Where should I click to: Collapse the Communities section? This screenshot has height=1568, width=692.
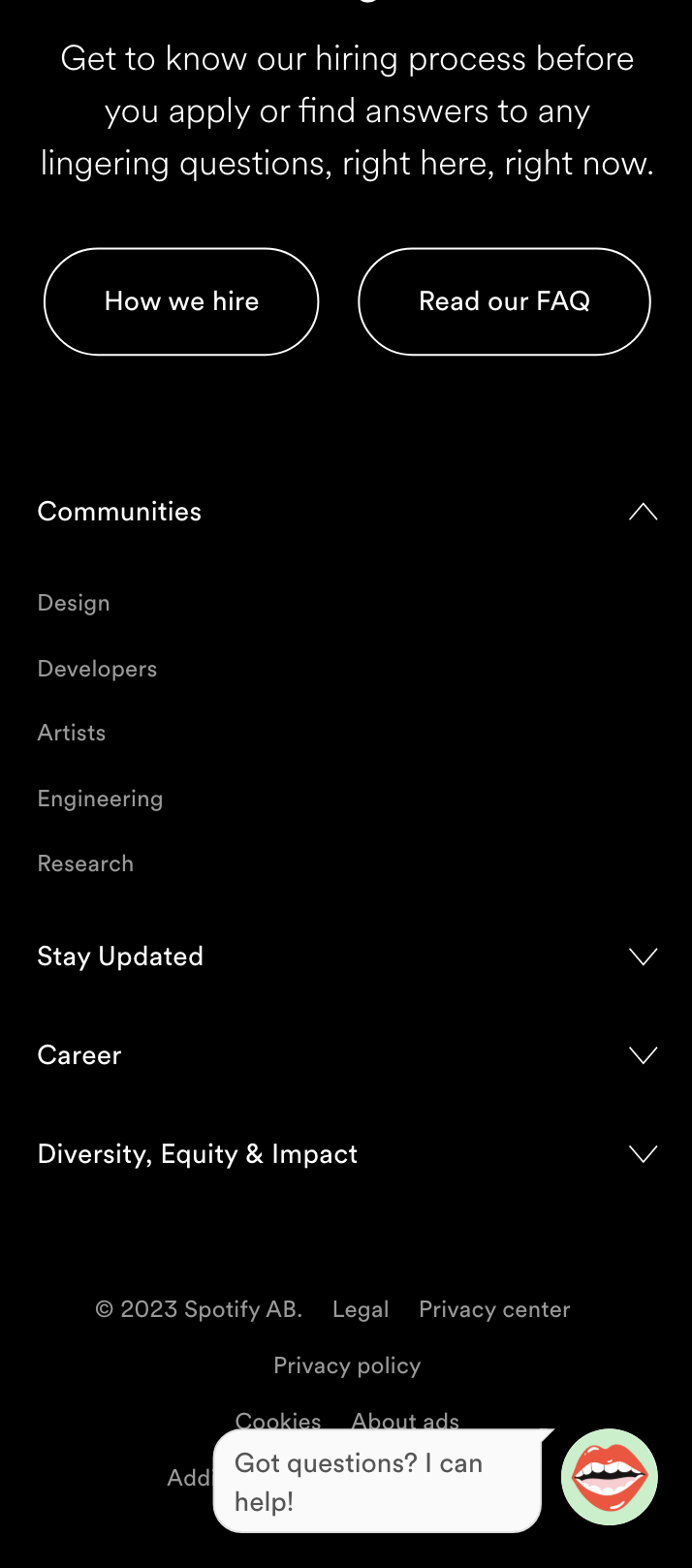[643, 512]
